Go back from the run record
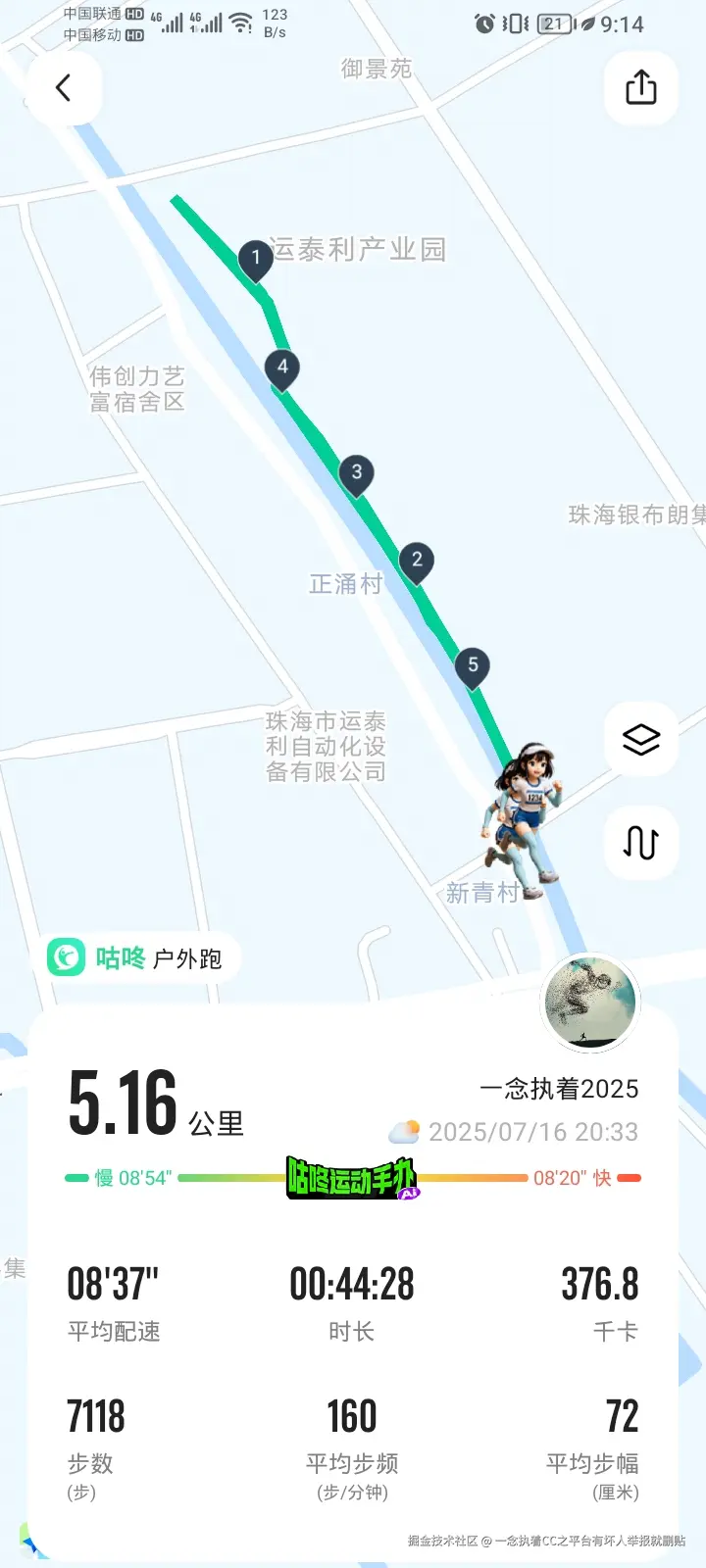The width and height of the screenshot is (706, 1568). point(64,88)
